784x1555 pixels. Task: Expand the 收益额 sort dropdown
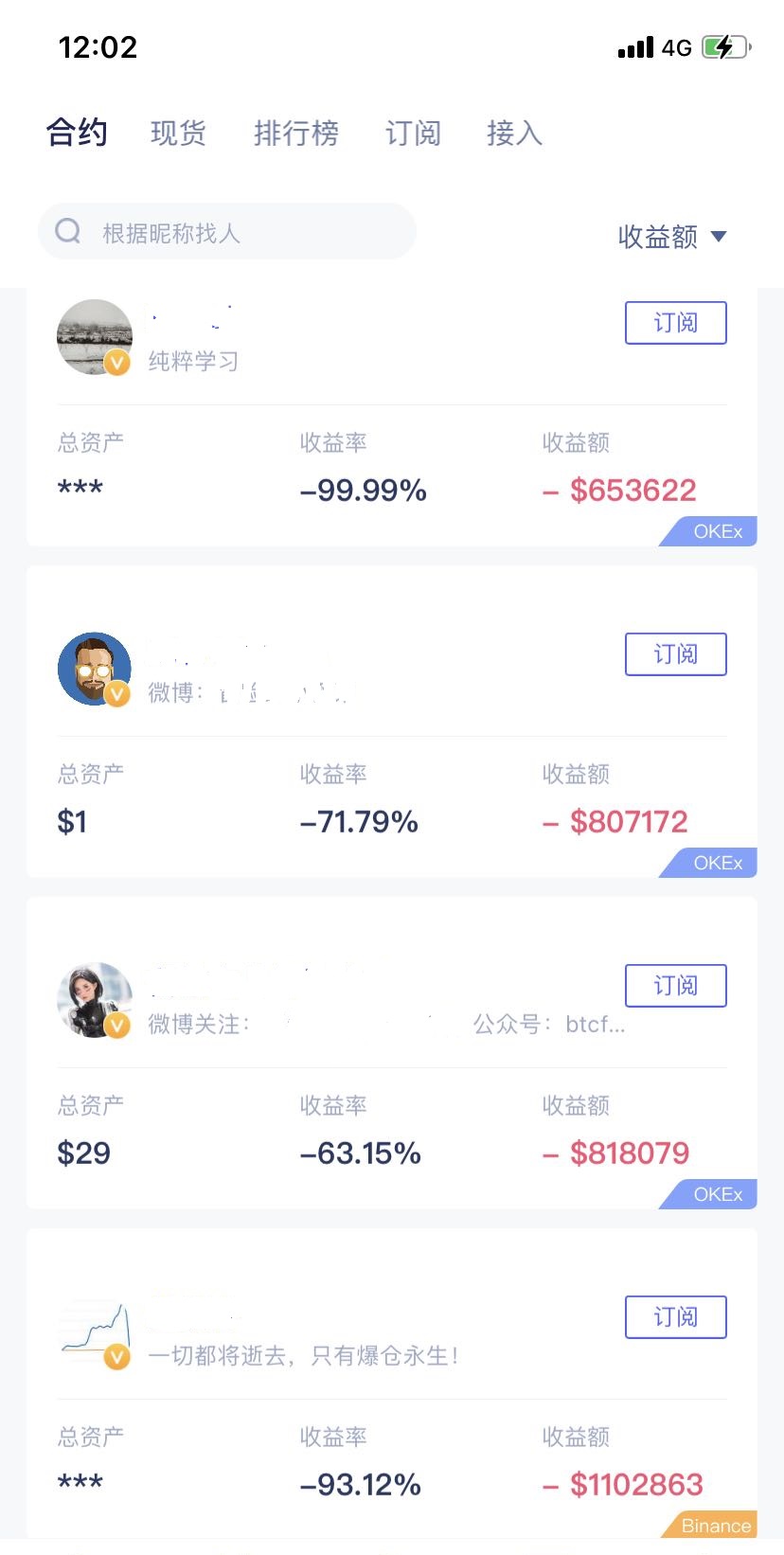point(672,236)
